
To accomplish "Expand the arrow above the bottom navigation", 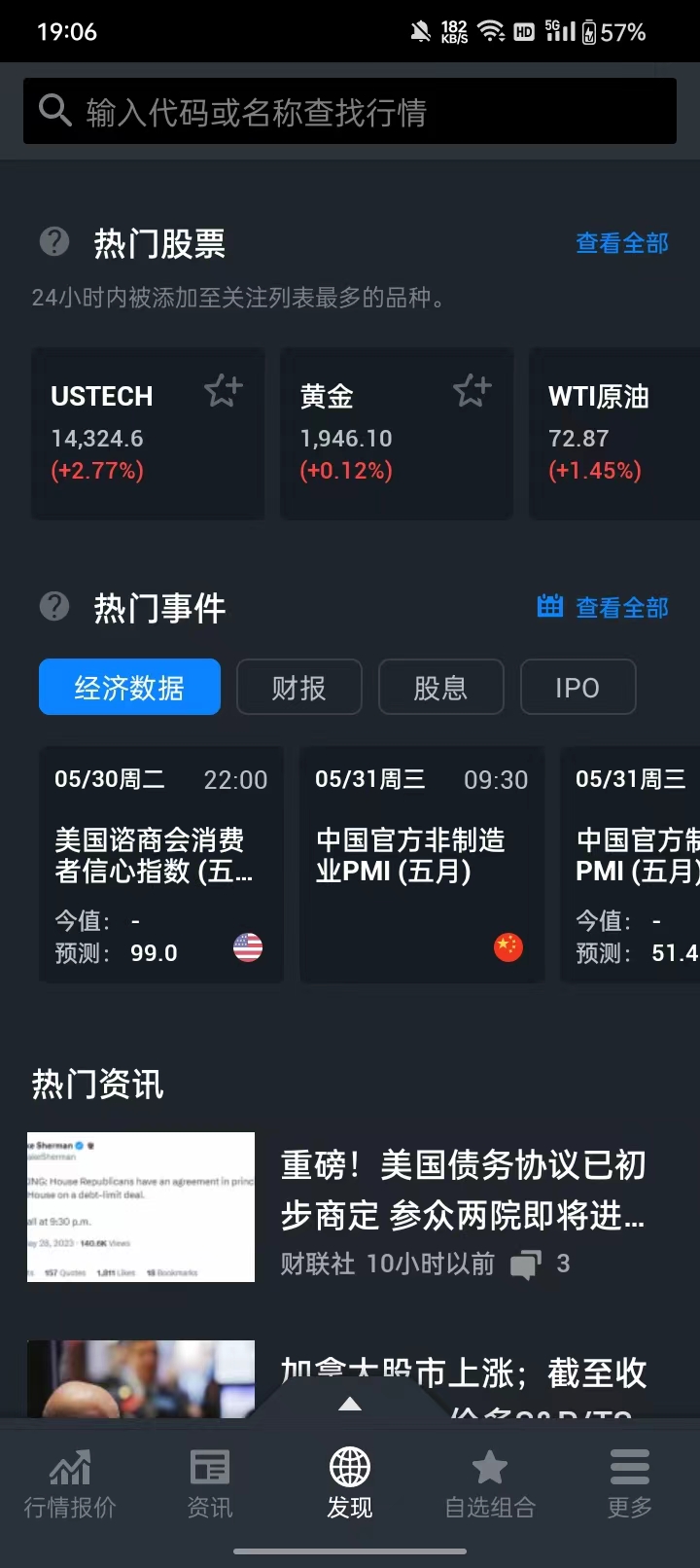I will tap(348, 1404).
